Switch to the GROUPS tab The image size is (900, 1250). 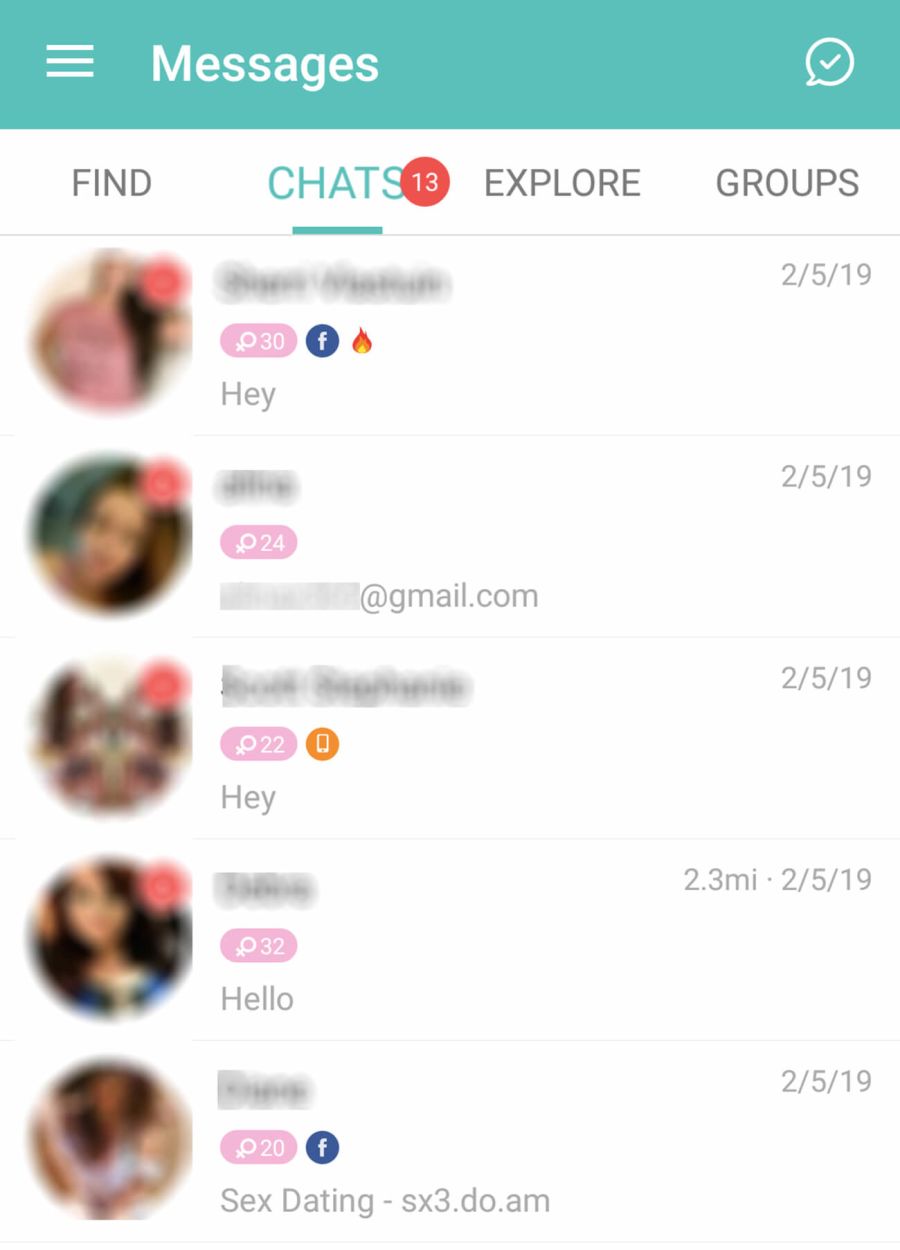(787, 182)
